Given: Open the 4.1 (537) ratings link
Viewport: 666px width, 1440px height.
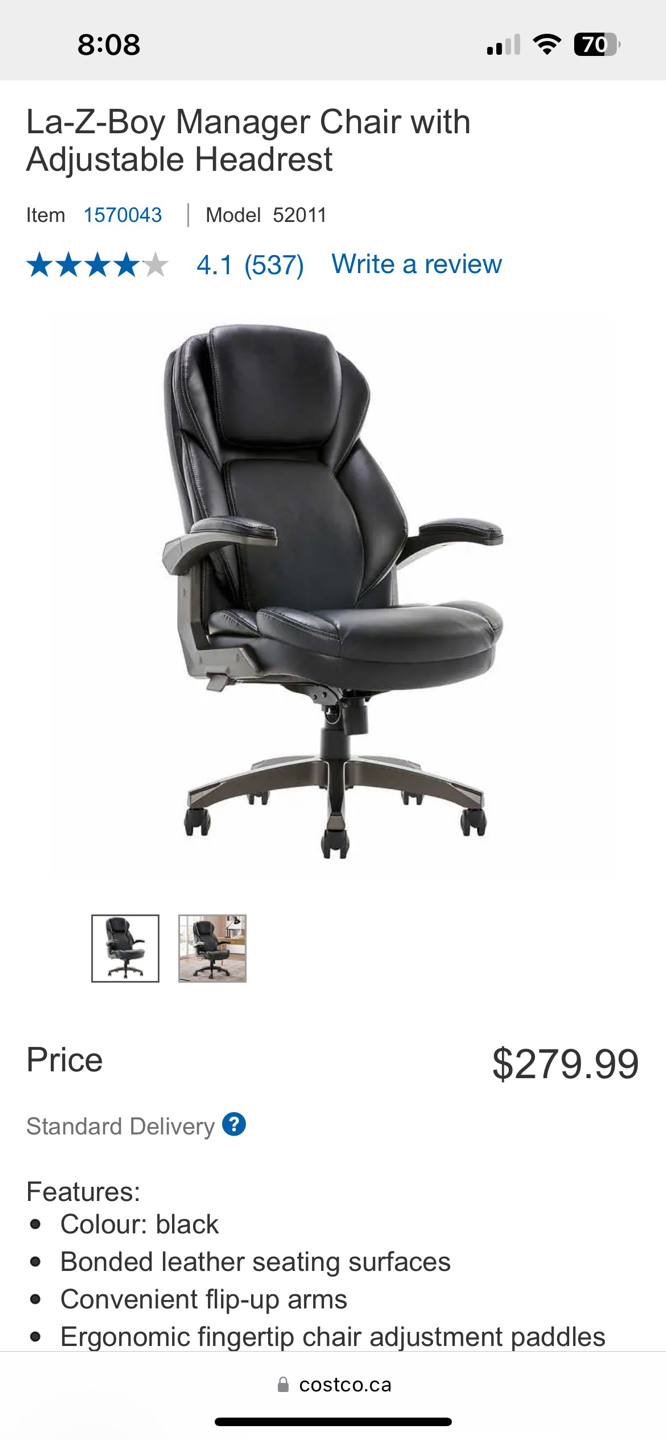Looking at the screenshot, I should pyautogui.click(x=250, y=265).
